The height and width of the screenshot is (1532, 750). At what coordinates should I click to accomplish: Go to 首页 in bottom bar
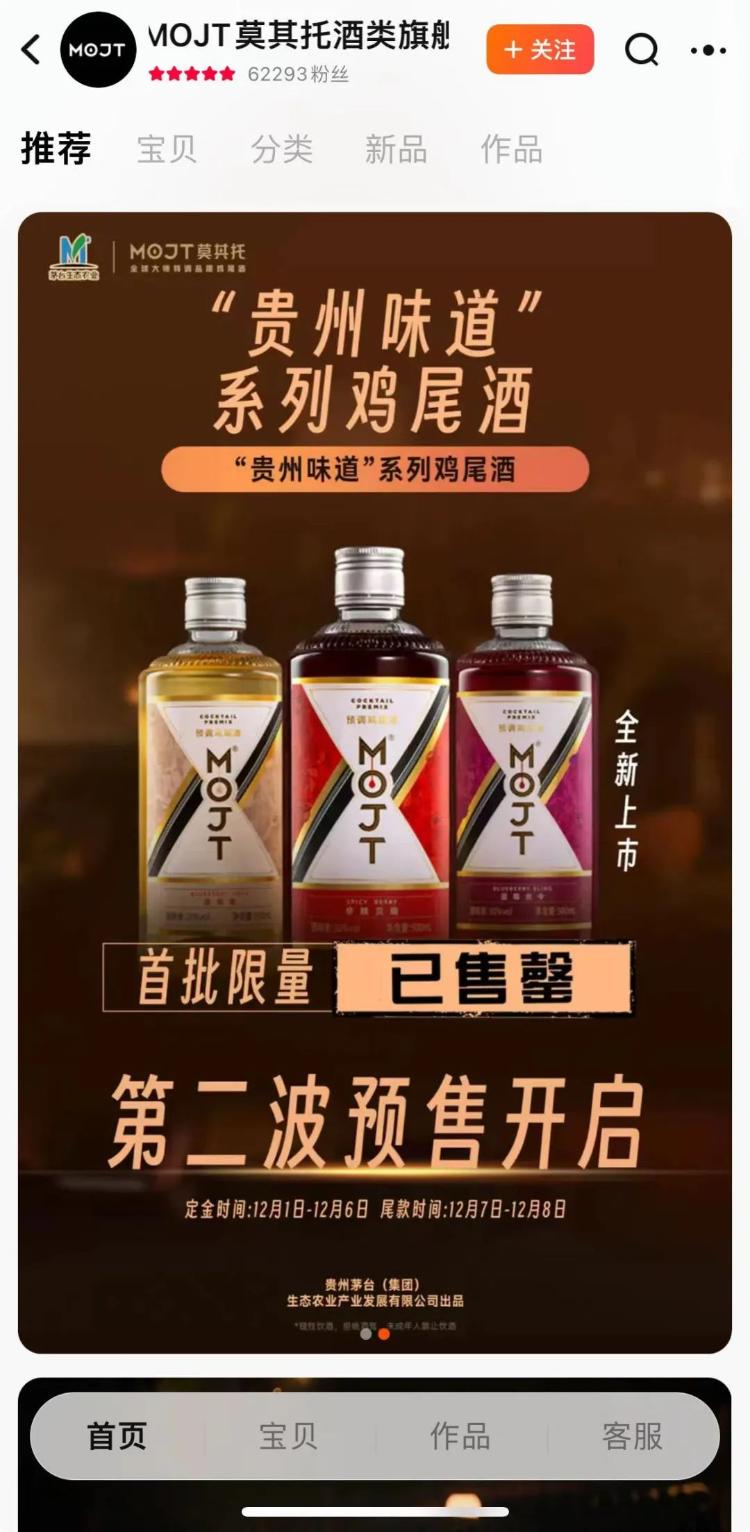click(x=117, y=1436)
